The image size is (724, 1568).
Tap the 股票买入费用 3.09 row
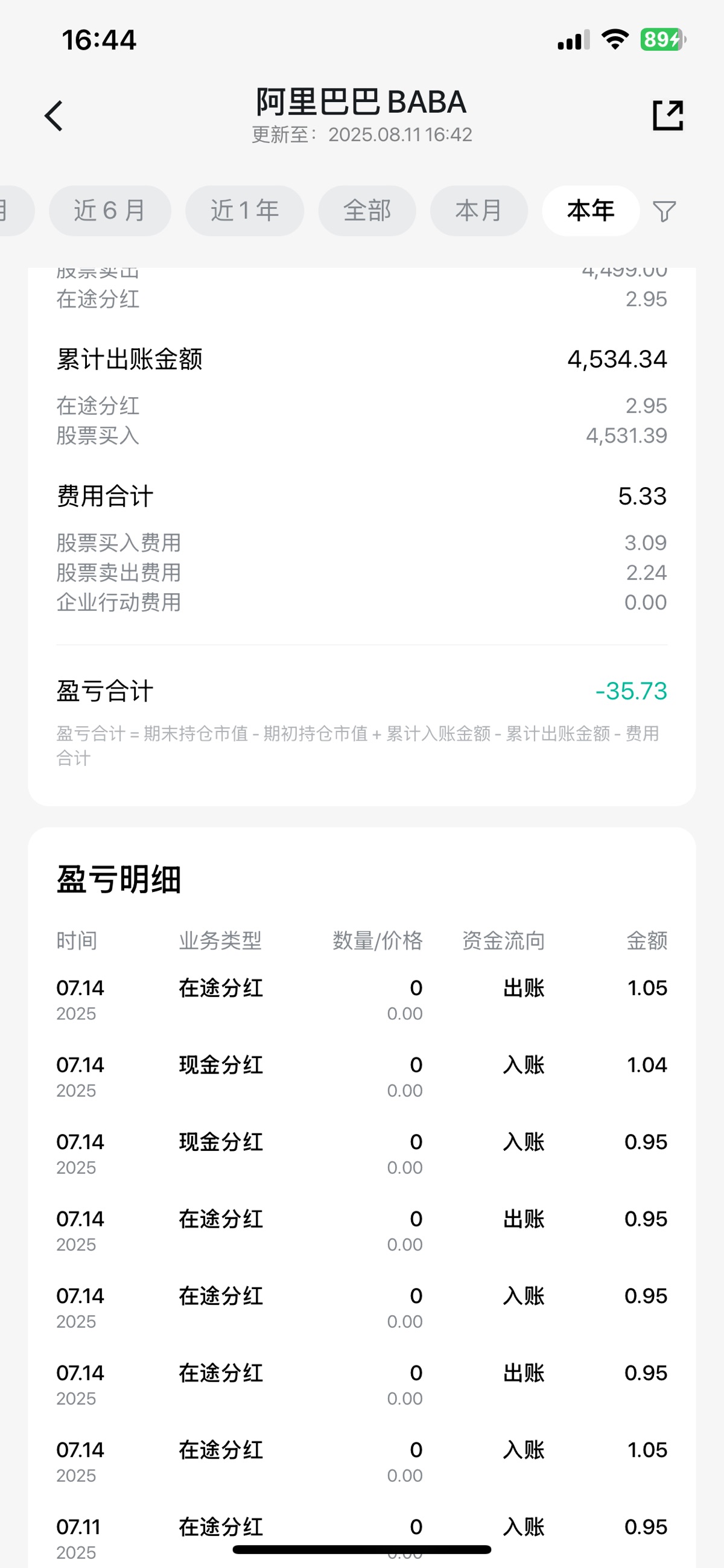[361, 542]
